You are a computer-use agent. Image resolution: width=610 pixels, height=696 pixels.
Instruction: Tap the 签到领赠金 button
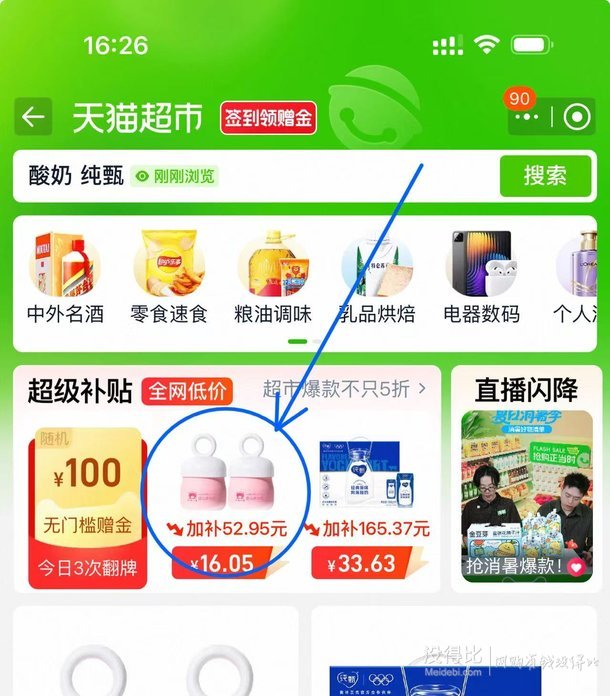click(268, 119)
